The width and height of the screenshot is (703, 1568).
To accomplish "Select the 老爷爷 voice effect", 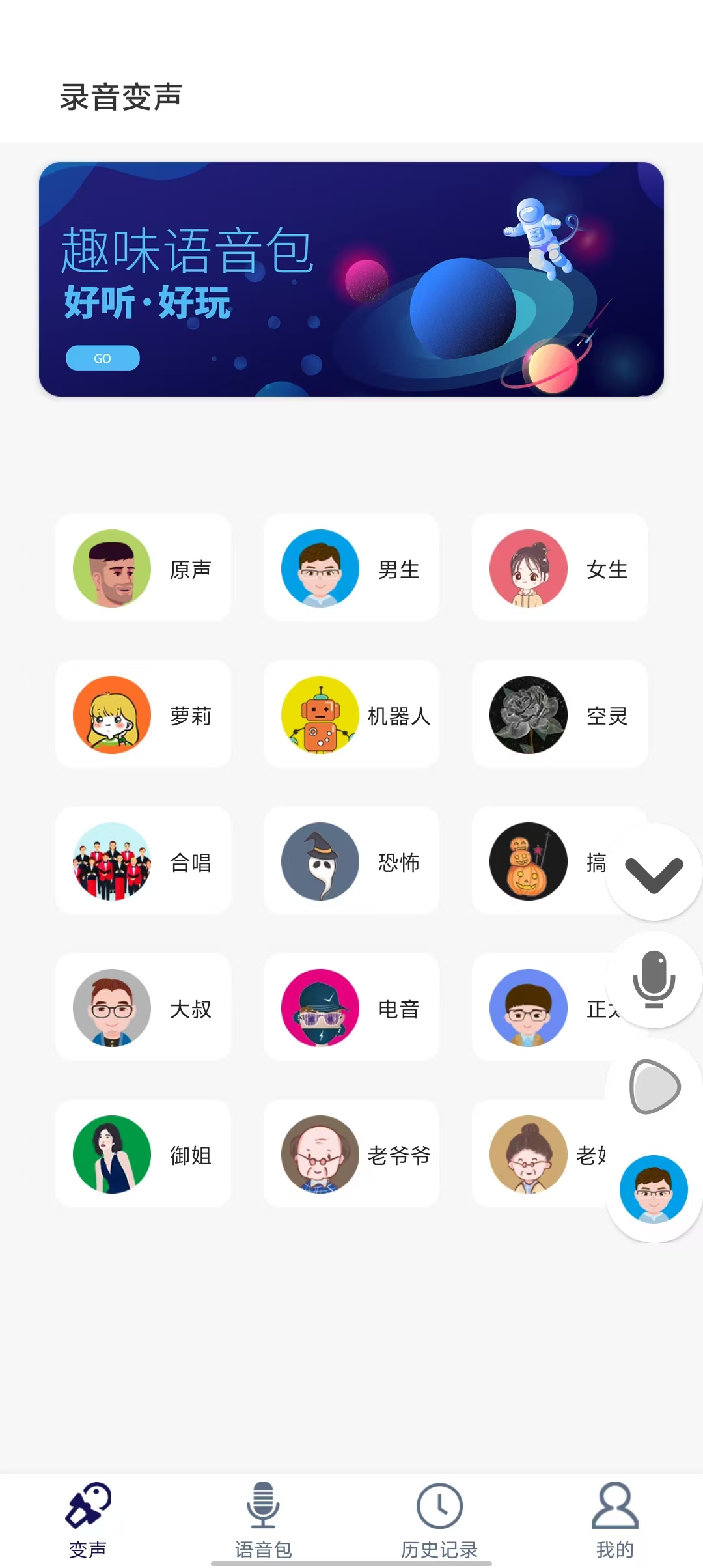I will click(x=351, y=1154).
